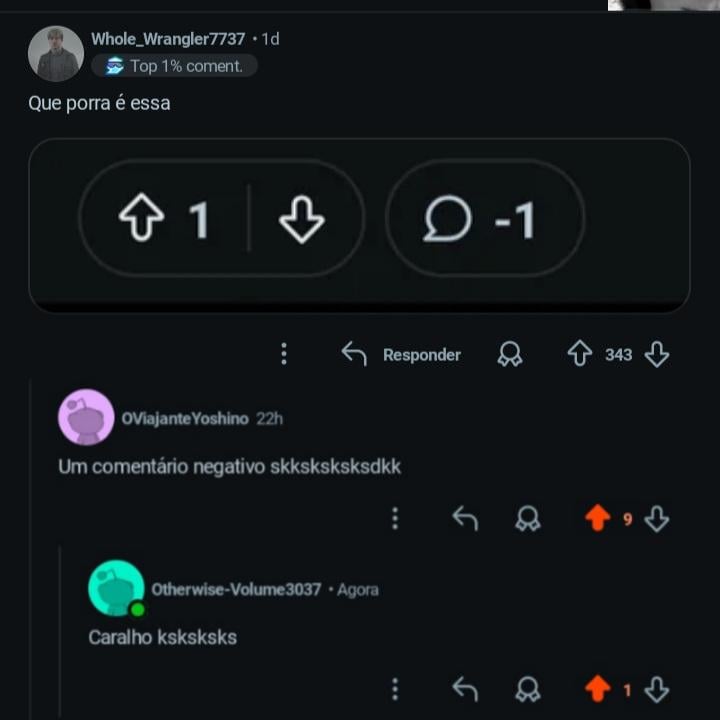Viewport: 720px width, 720px height.
Task: Open overflow menu on Whole_Wrangler7737's comment
Action: (284, 354)
